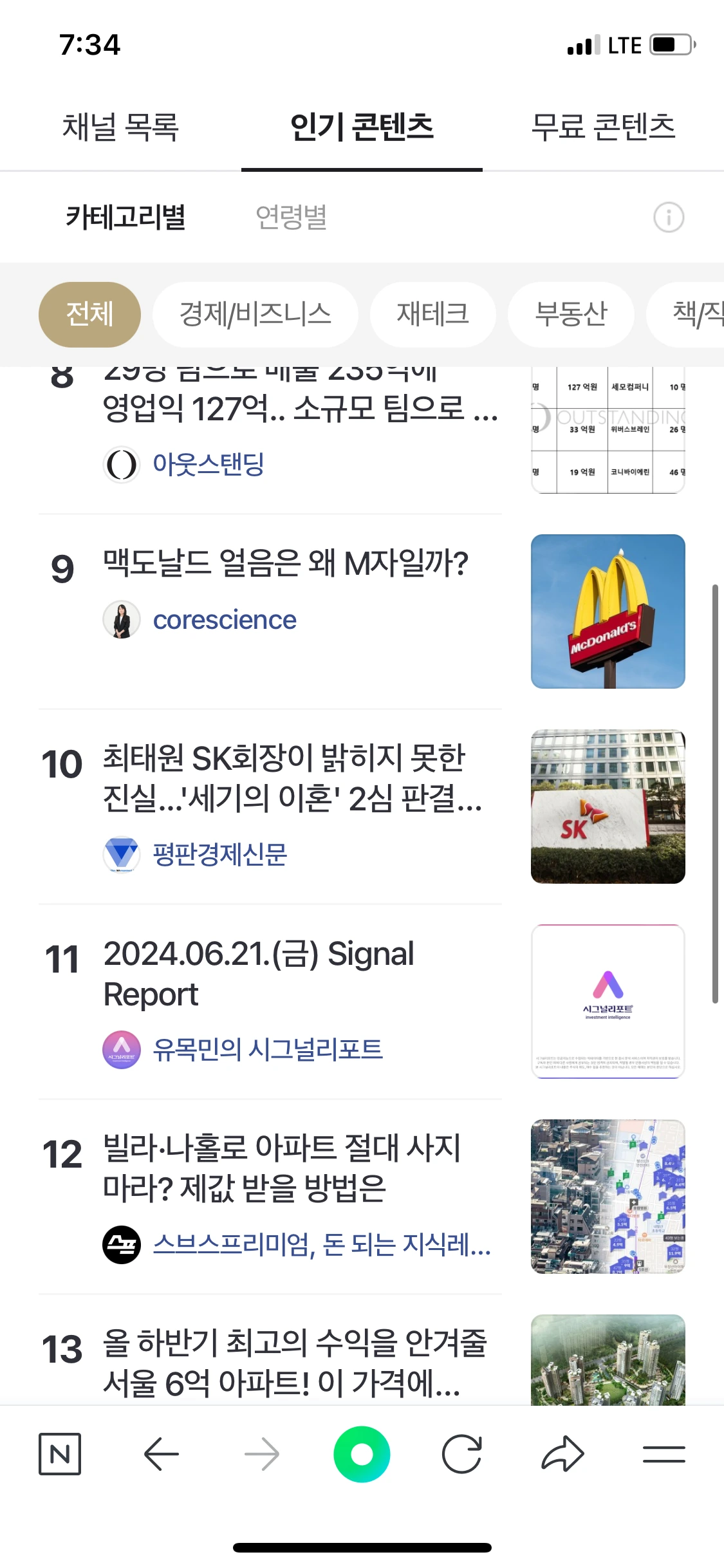Choose the 부동산 category chip
Screen dimensions: 724x1568
click(571, 314)
